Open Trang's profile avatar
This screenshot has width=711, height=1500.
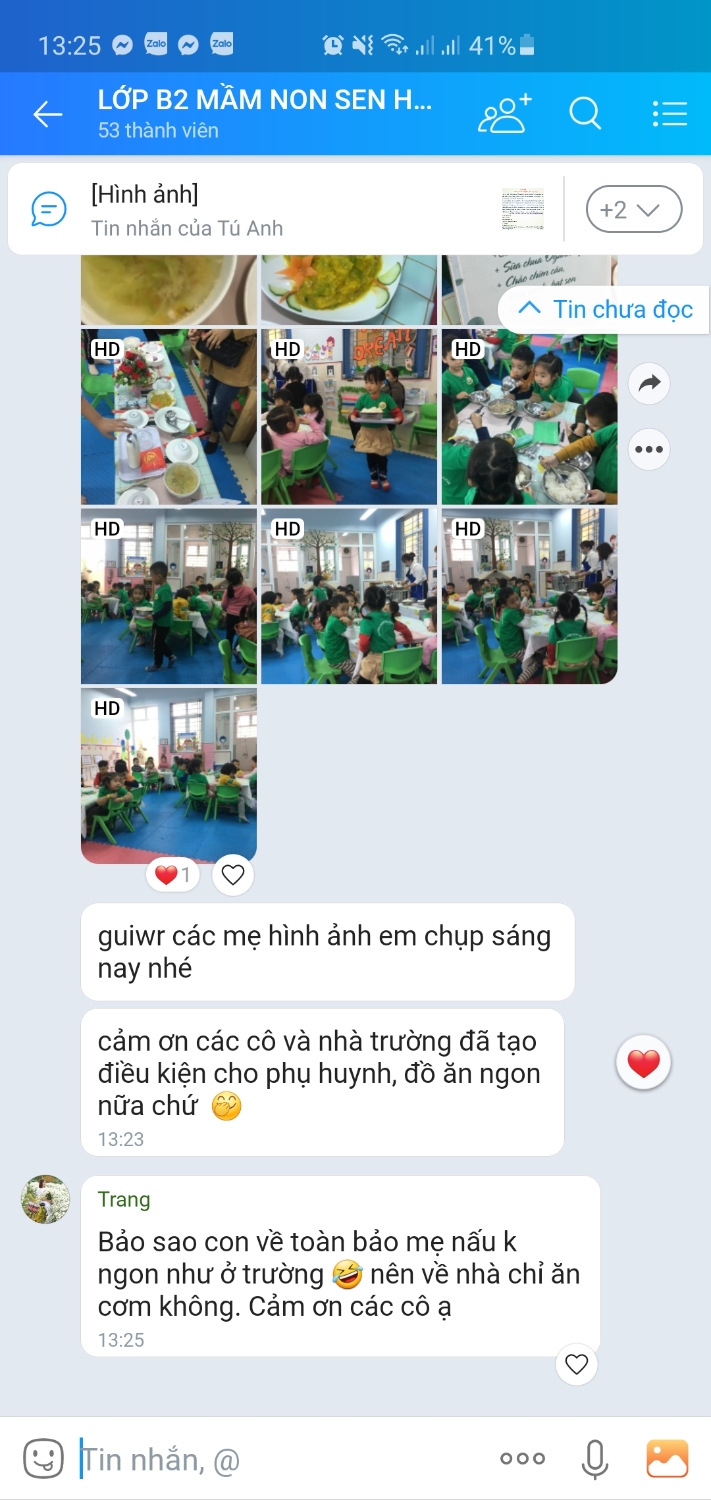45,1199
